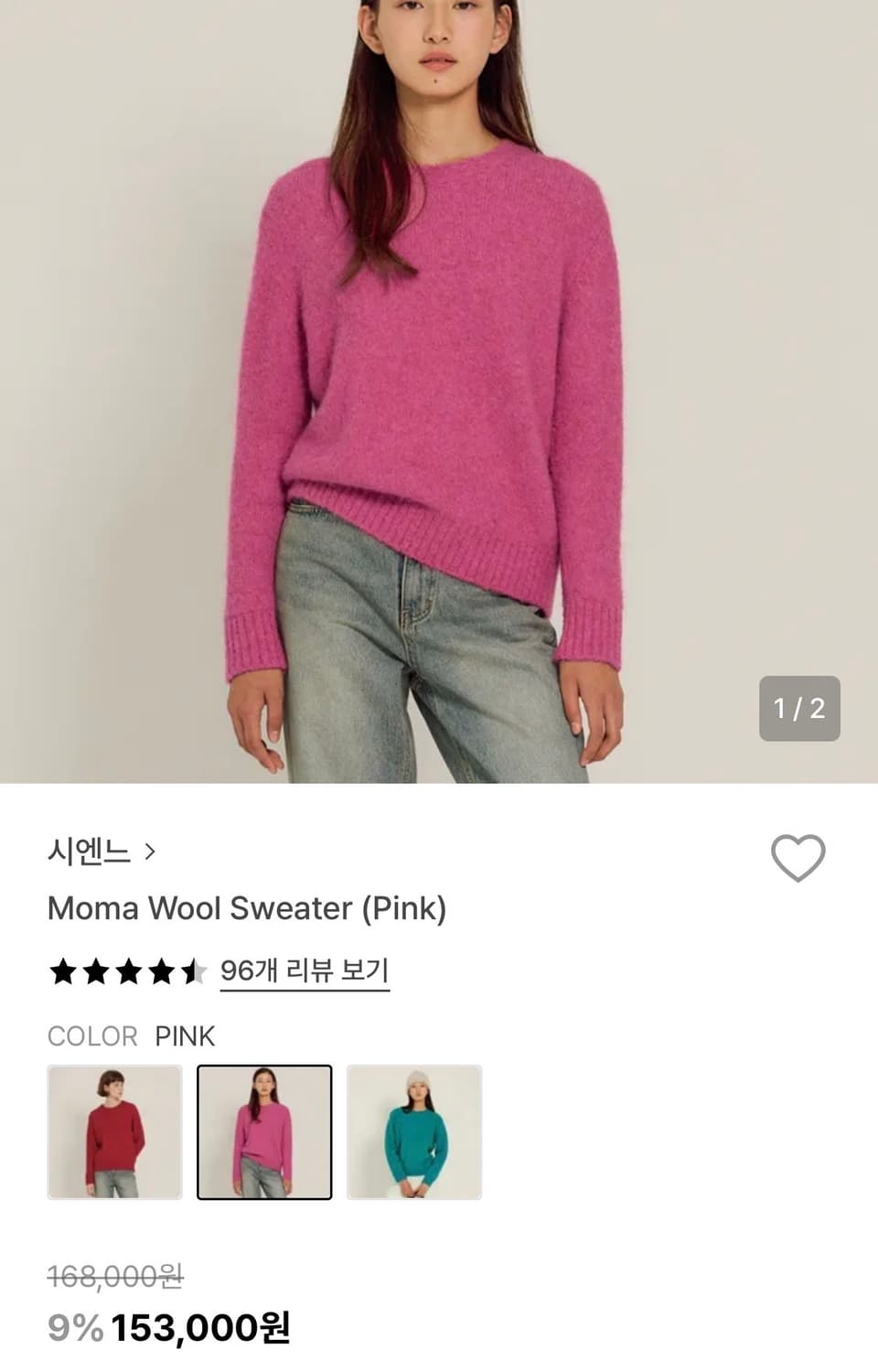Tap the heart icon to wishlist this sweater
878x1372 pixels.
(x=800, y=856)
